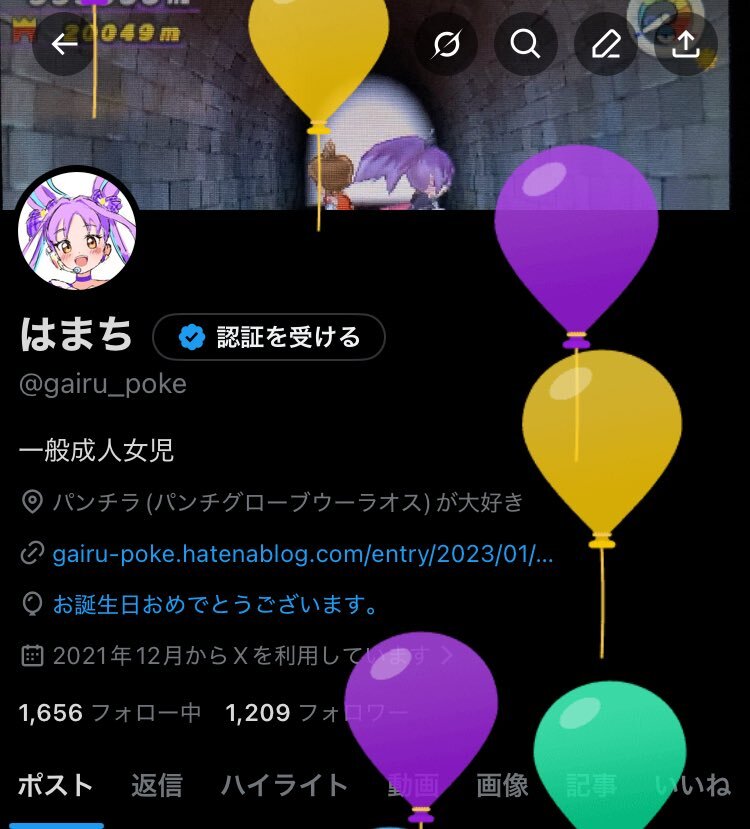Viewport: 750px width, 829px height.
Task: Share this profile
Action: (x=686, y=44)
